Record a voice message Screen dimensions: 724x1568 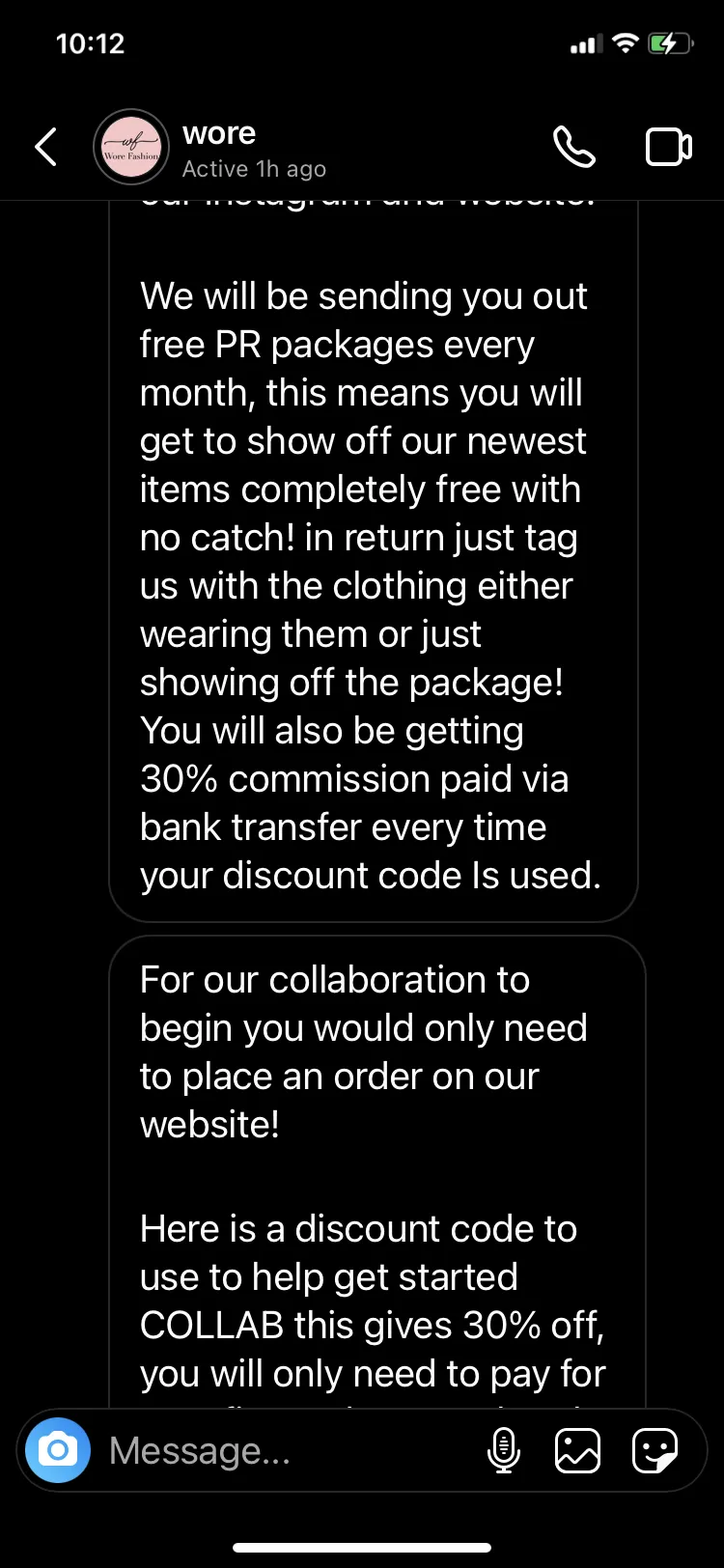pyautogui.click(x=504, y=1450)
